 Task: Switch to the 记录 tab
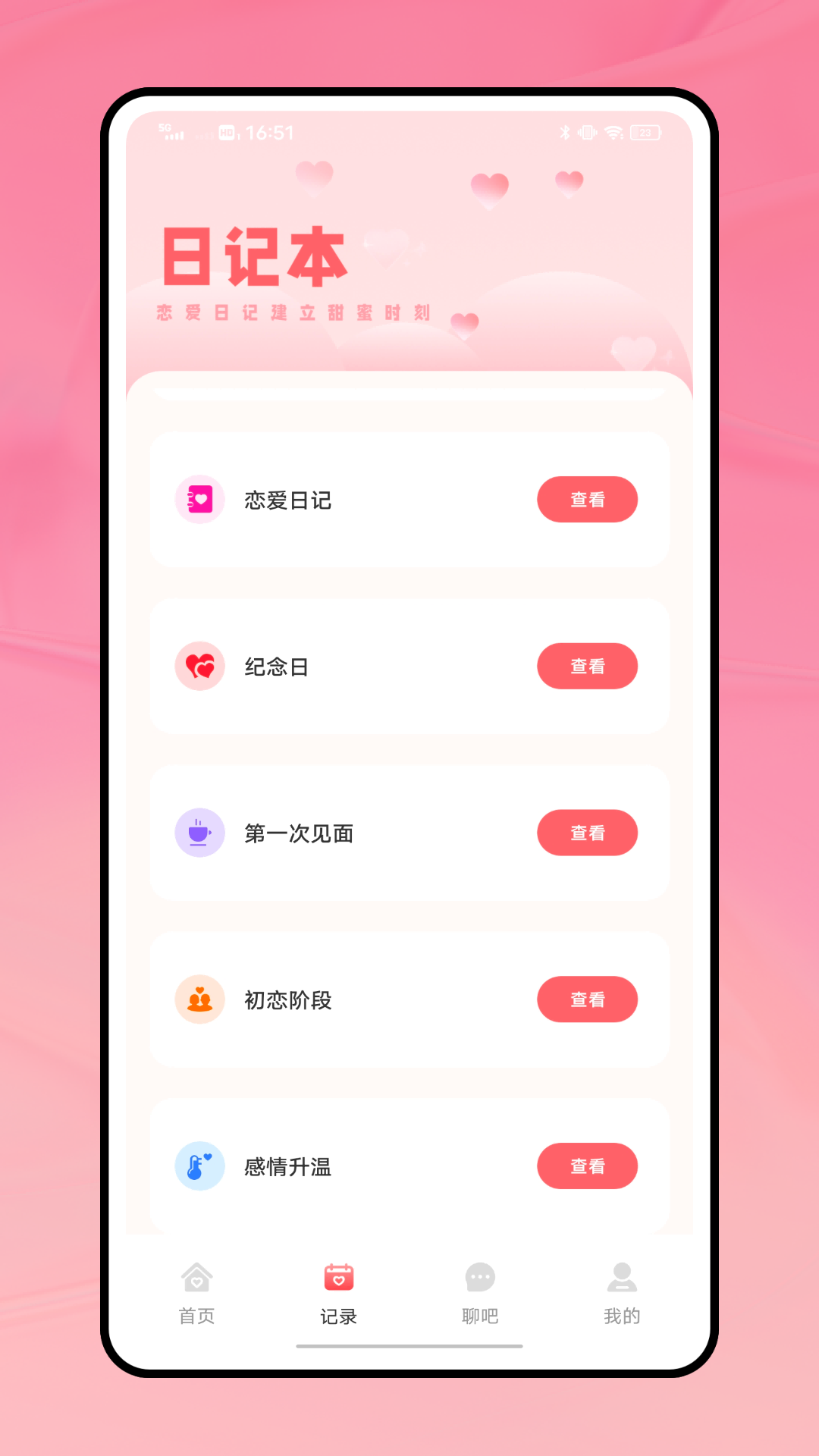[x=338, y=1289]
